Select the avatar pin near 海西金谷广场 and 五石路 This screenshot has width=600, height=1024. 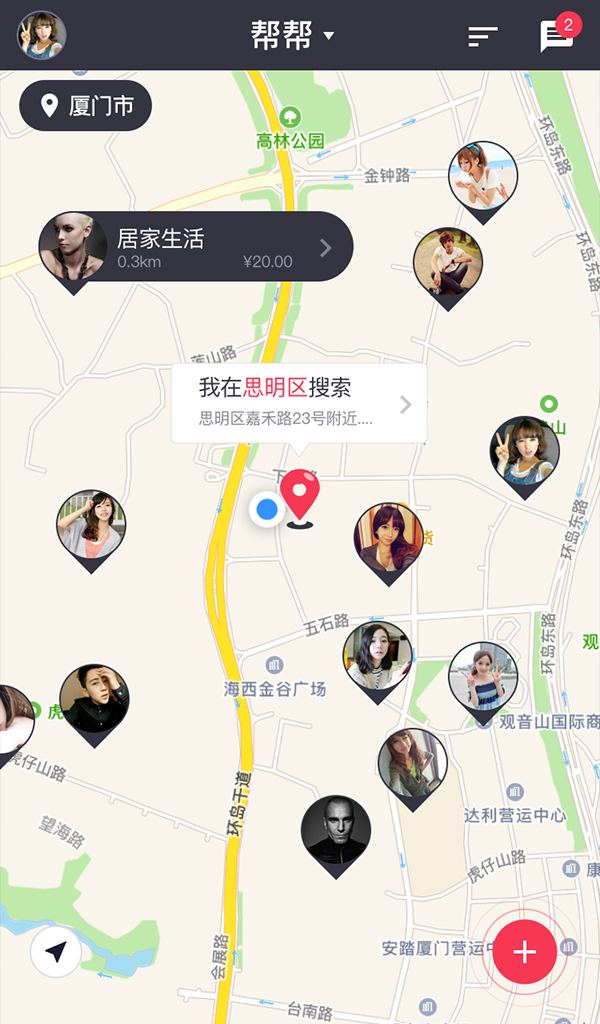[377, 660]
